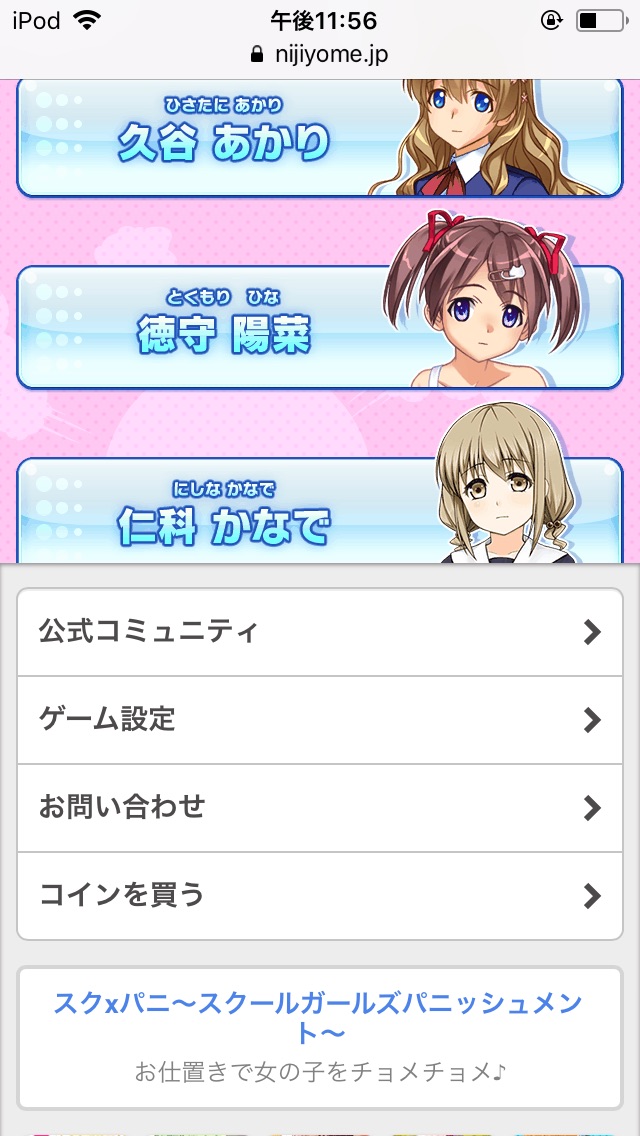Open お問い合わせ contact page
640x1136 pixels.
pyautogui.click(x=320, y=808)
